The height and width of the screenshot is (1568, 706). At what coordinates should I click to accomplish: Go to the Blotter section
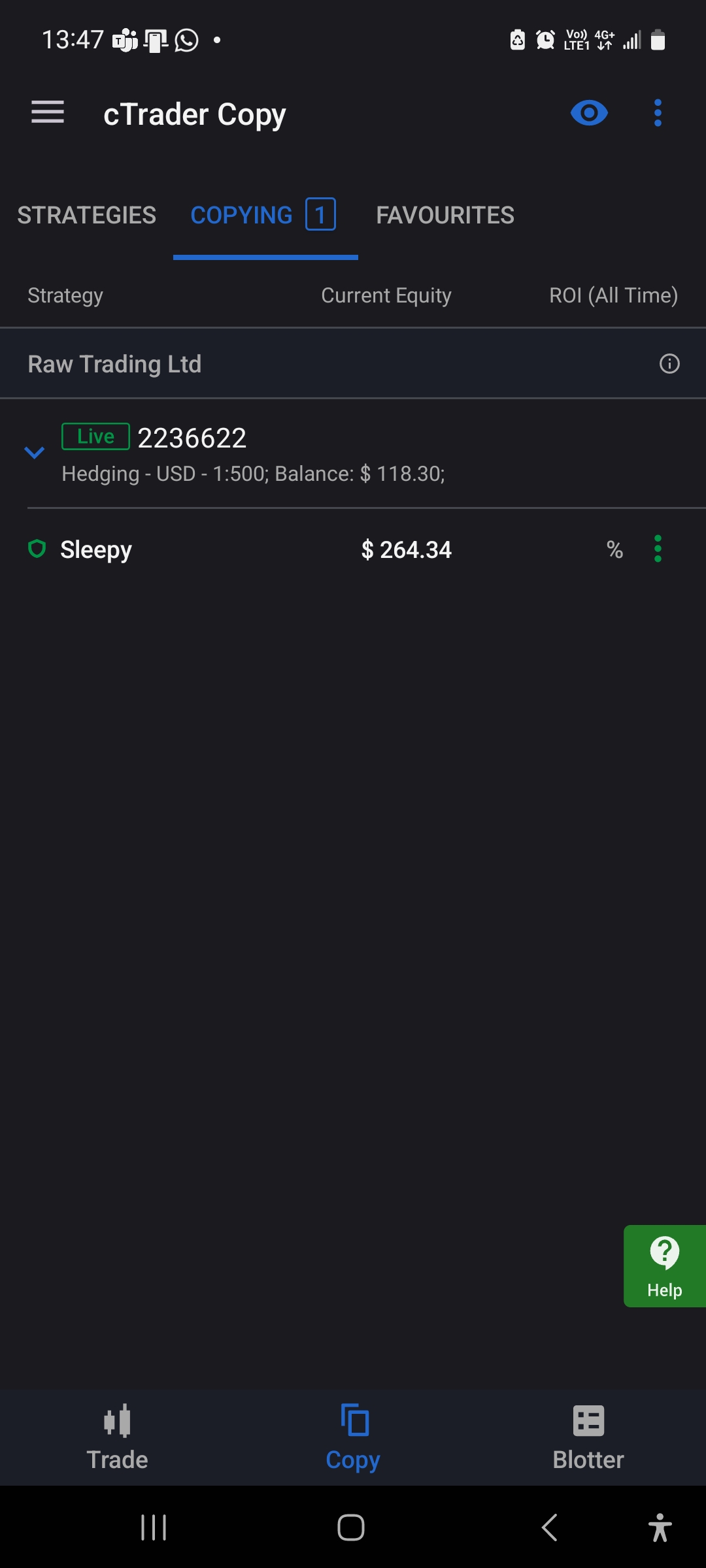[x=588, y=1437]
